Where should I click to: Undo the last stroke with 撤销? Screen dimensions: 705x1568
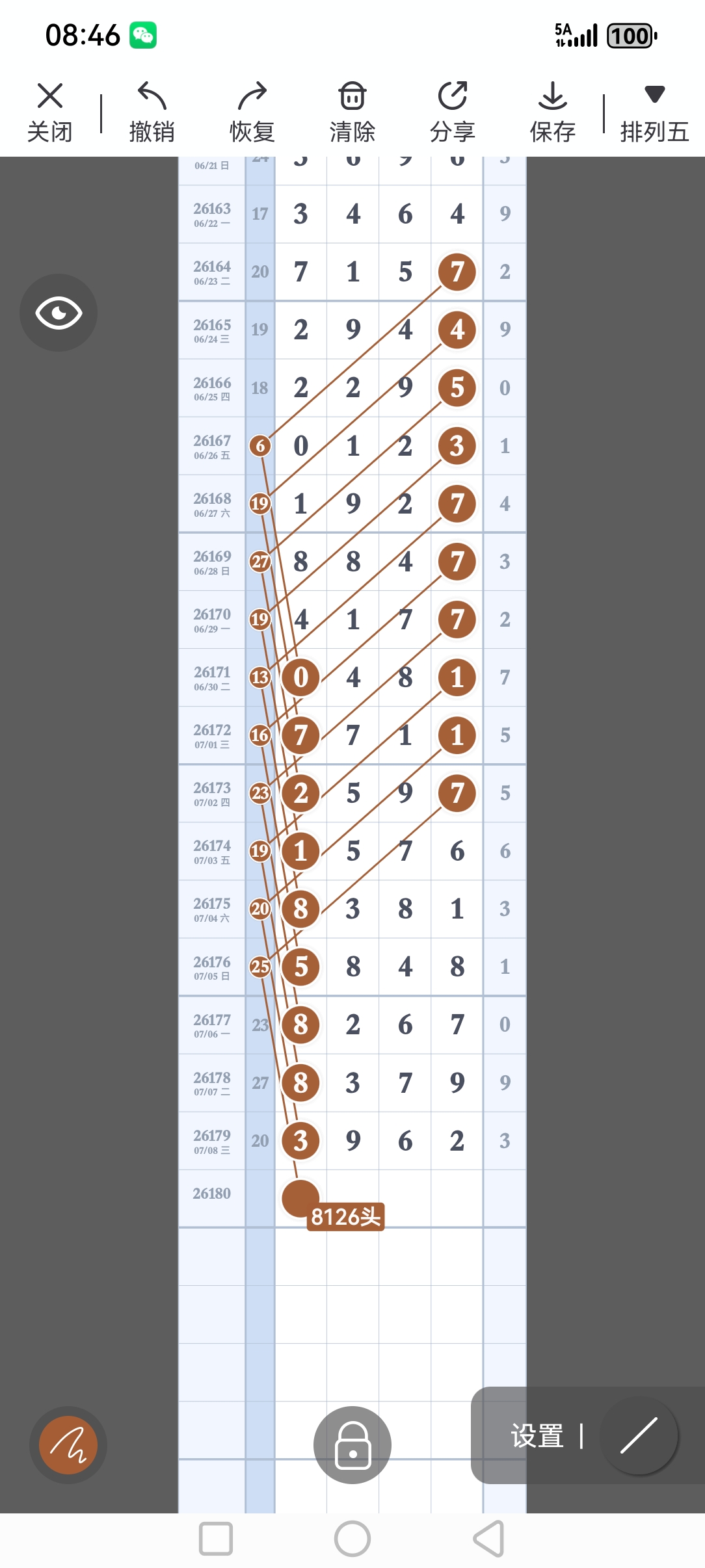coord(152,112)
